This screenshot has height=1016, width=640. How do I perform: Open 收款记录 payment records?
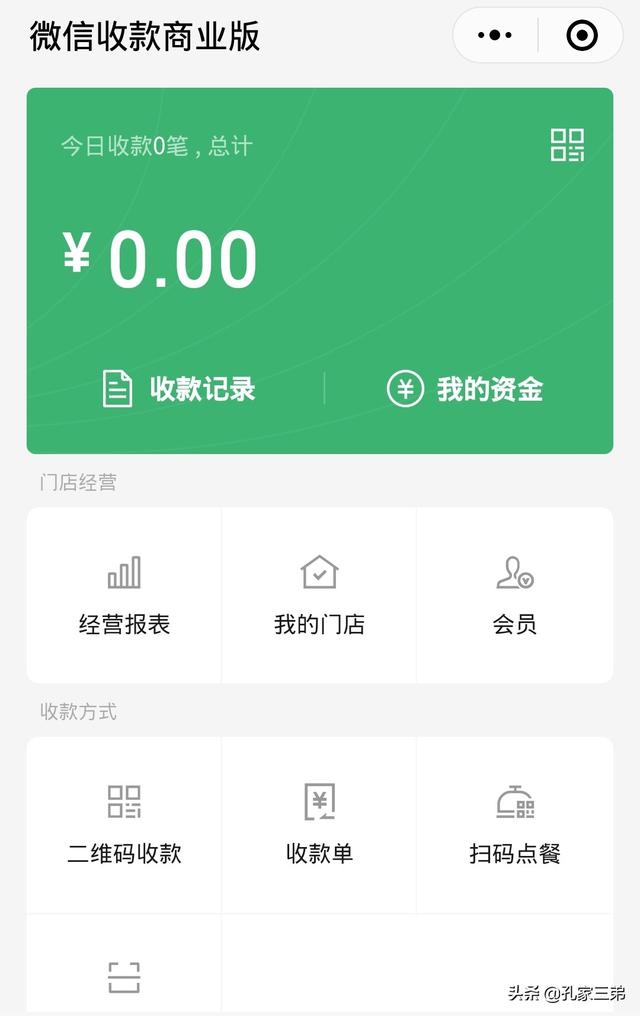pos(180,388)
